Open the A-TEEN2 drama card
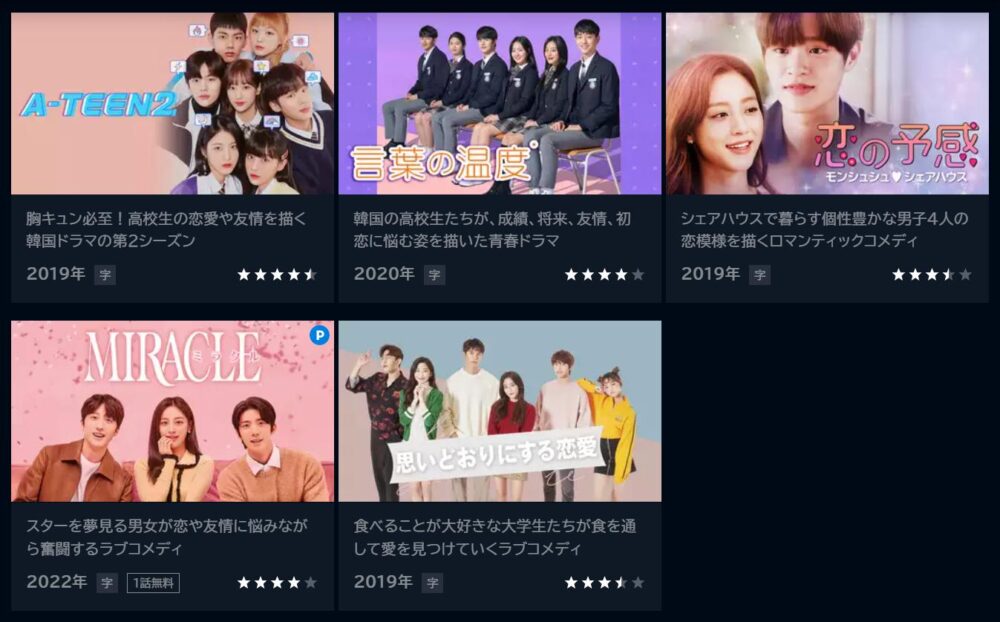The width and height of the screenshot is (1000, 622). click(x=172, y=104)
